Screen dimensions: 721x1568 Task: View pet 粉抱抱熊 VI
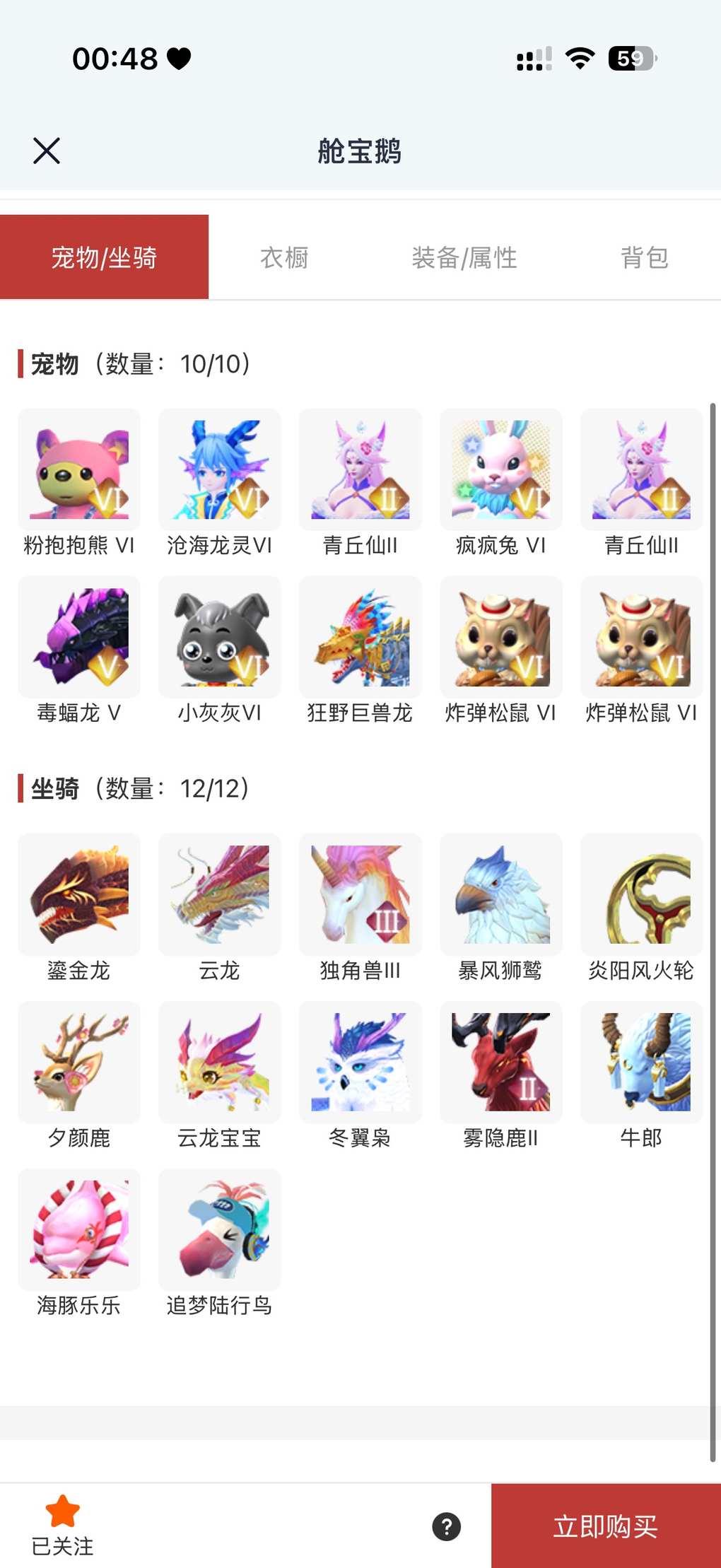[79, 470]
